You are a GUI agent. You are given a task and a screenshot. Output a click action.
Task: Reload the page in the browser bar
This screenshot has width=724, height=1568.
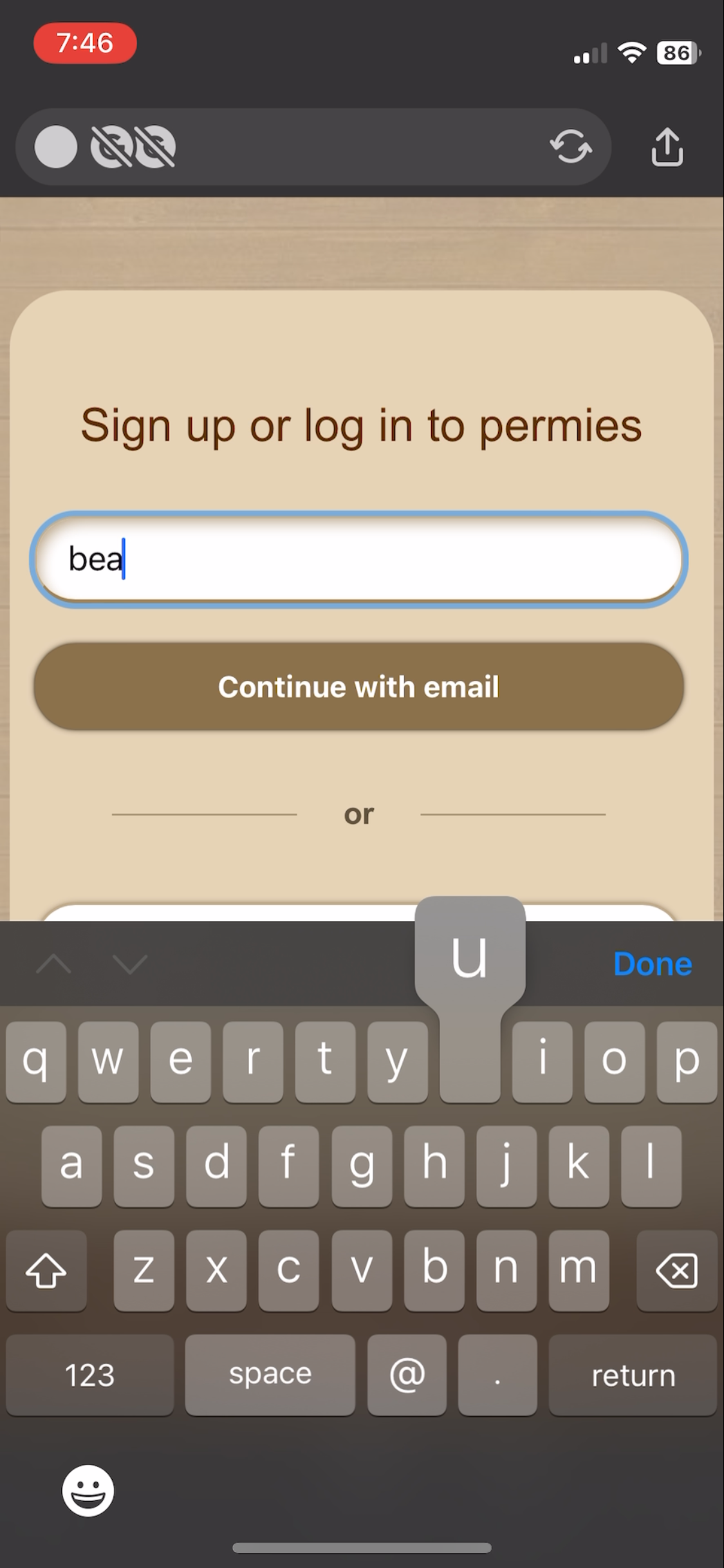pos(570,147)
